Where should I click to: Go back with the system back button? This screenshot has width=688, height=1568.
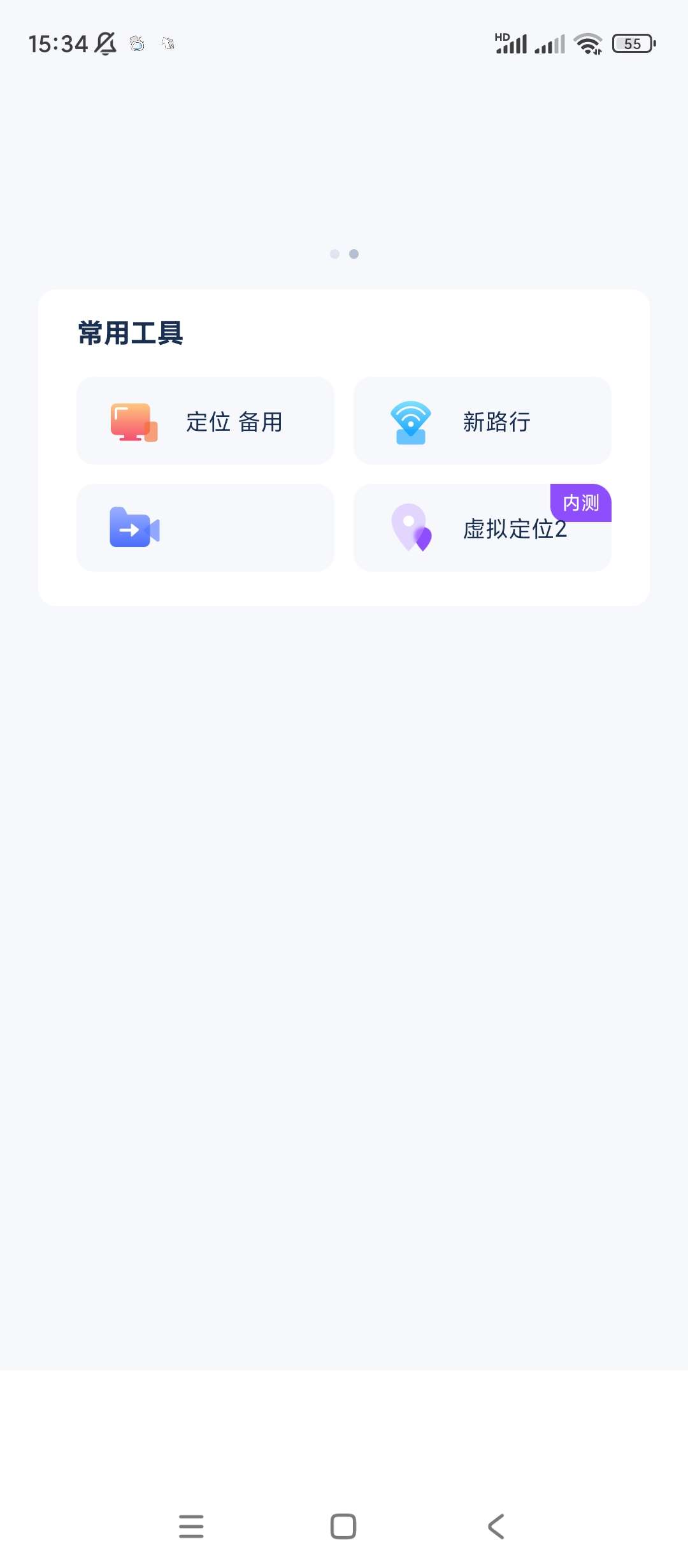[x=496, y=1526]
